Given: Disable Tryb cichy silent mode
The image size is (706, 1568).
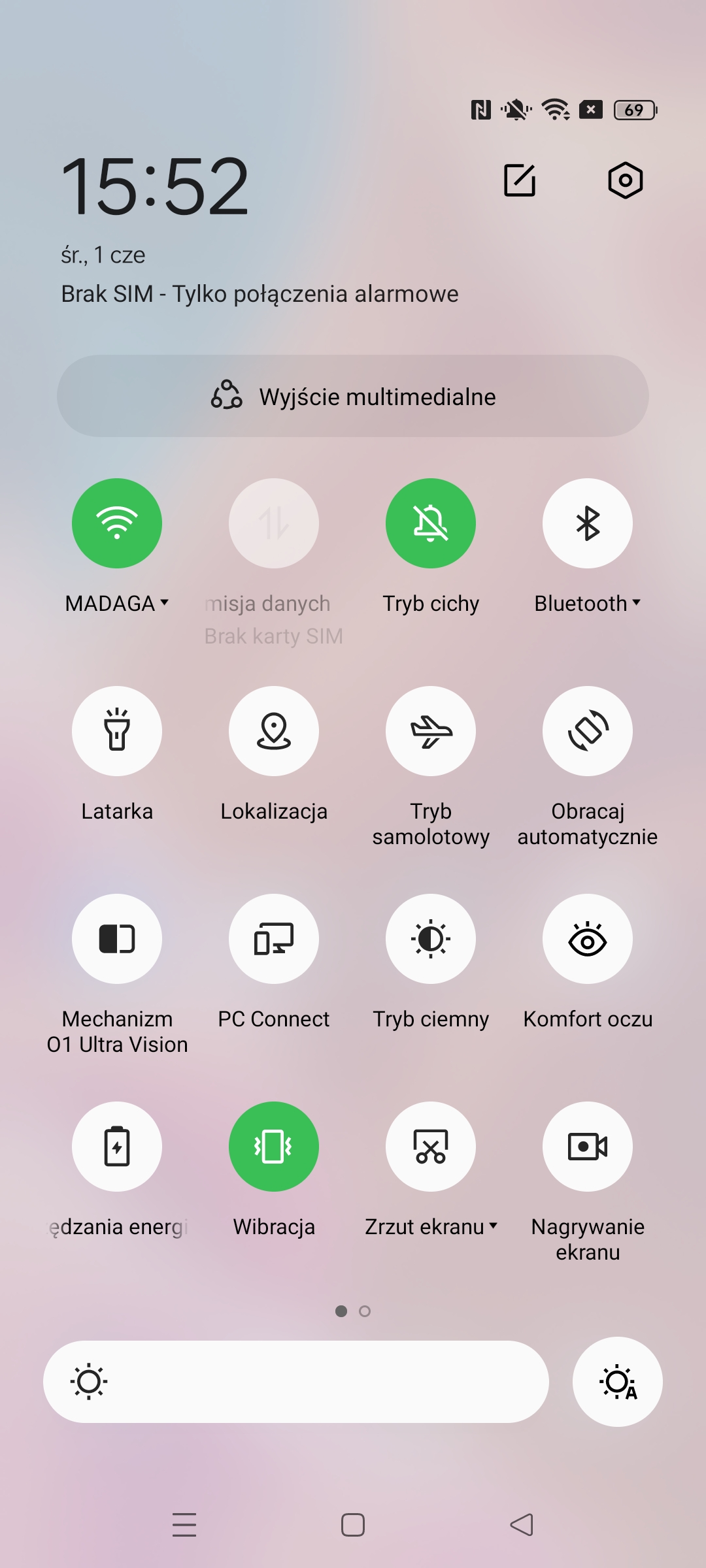Looking at the screenshot, I should click(x=431, y=523).
